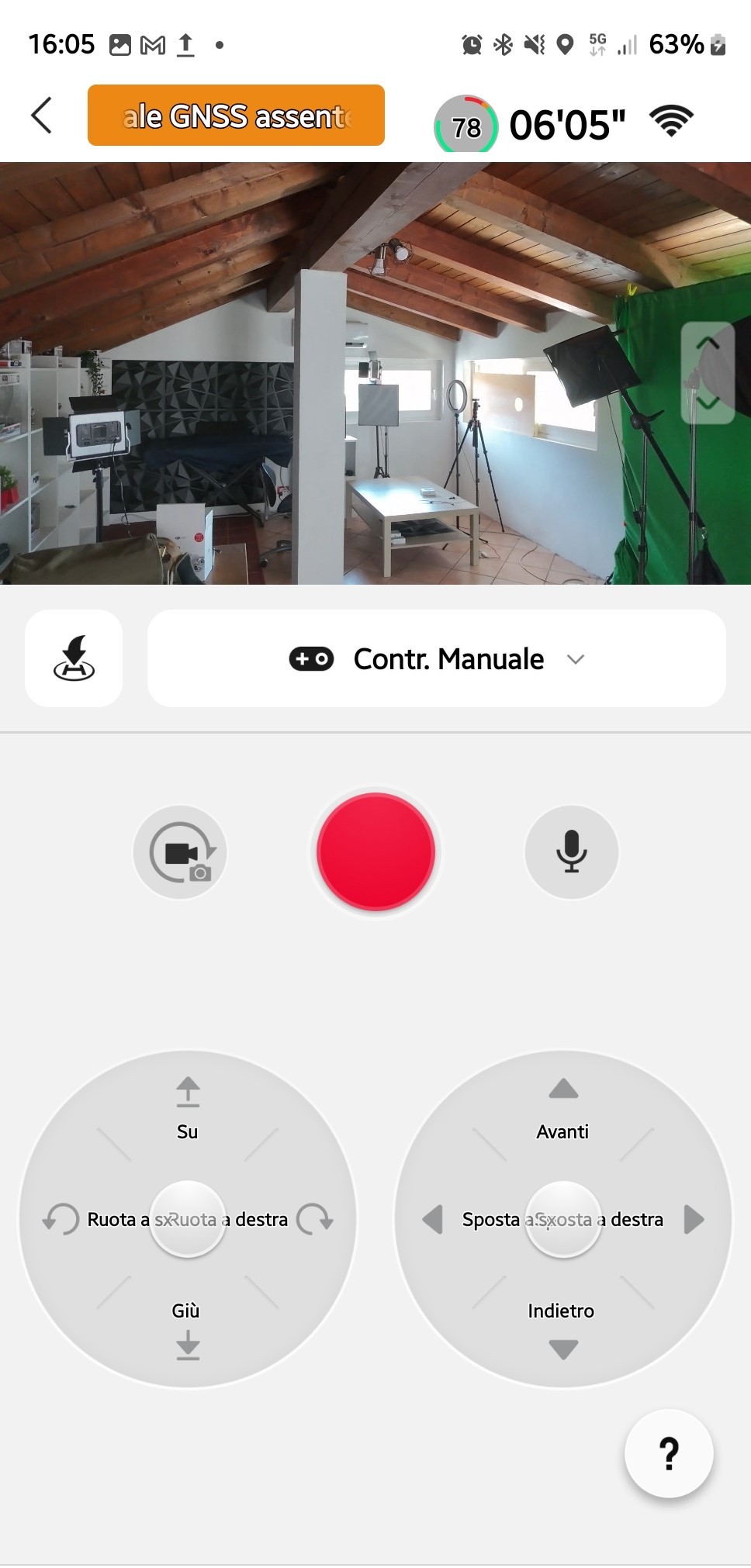Rotate left with the counterclockwise arrow
The height and width of the screenshot is (1568, 751).
click(61, 1219)
